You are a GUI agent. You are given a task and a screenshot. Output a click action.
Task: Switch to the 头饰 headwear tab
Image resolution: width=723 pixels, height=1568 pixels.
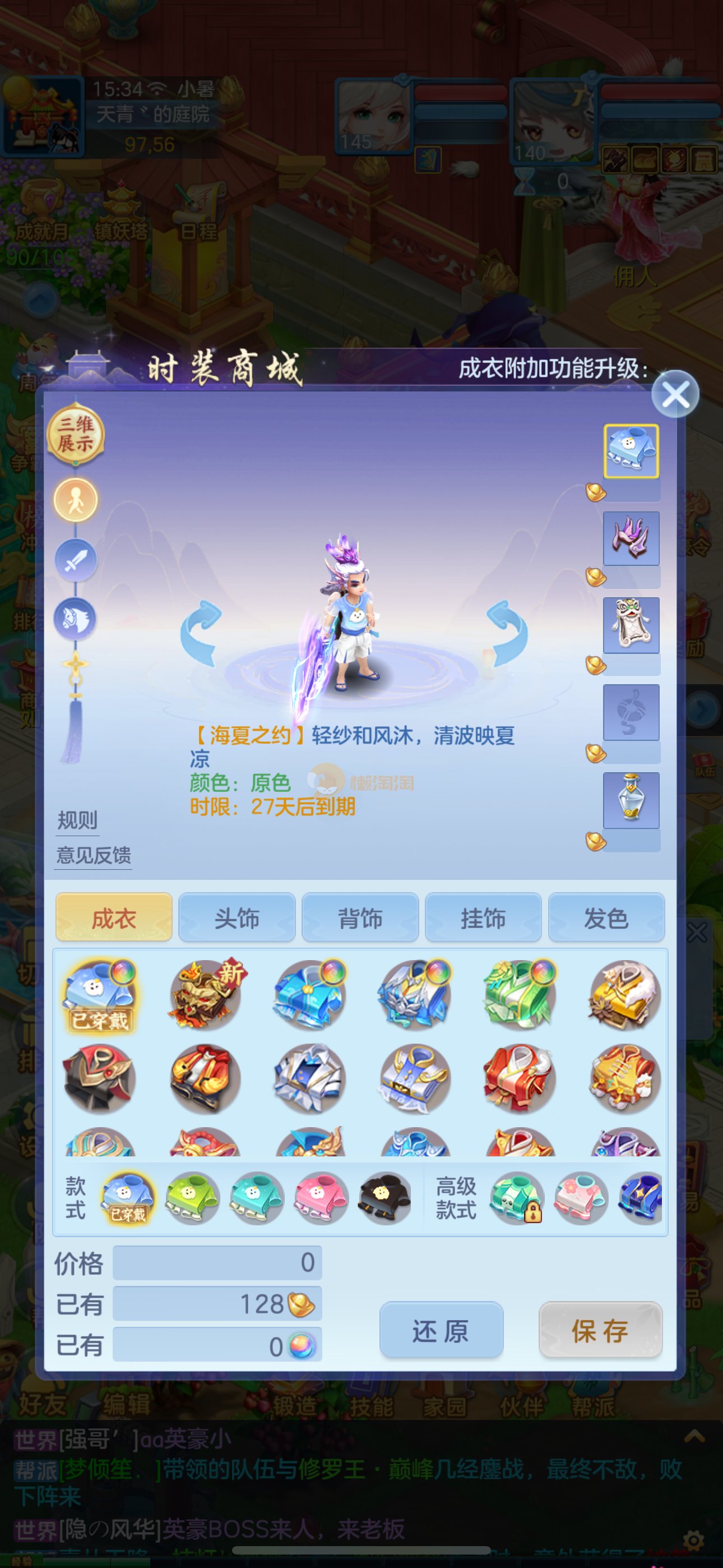pyautogui.click(x=237, y=918)
